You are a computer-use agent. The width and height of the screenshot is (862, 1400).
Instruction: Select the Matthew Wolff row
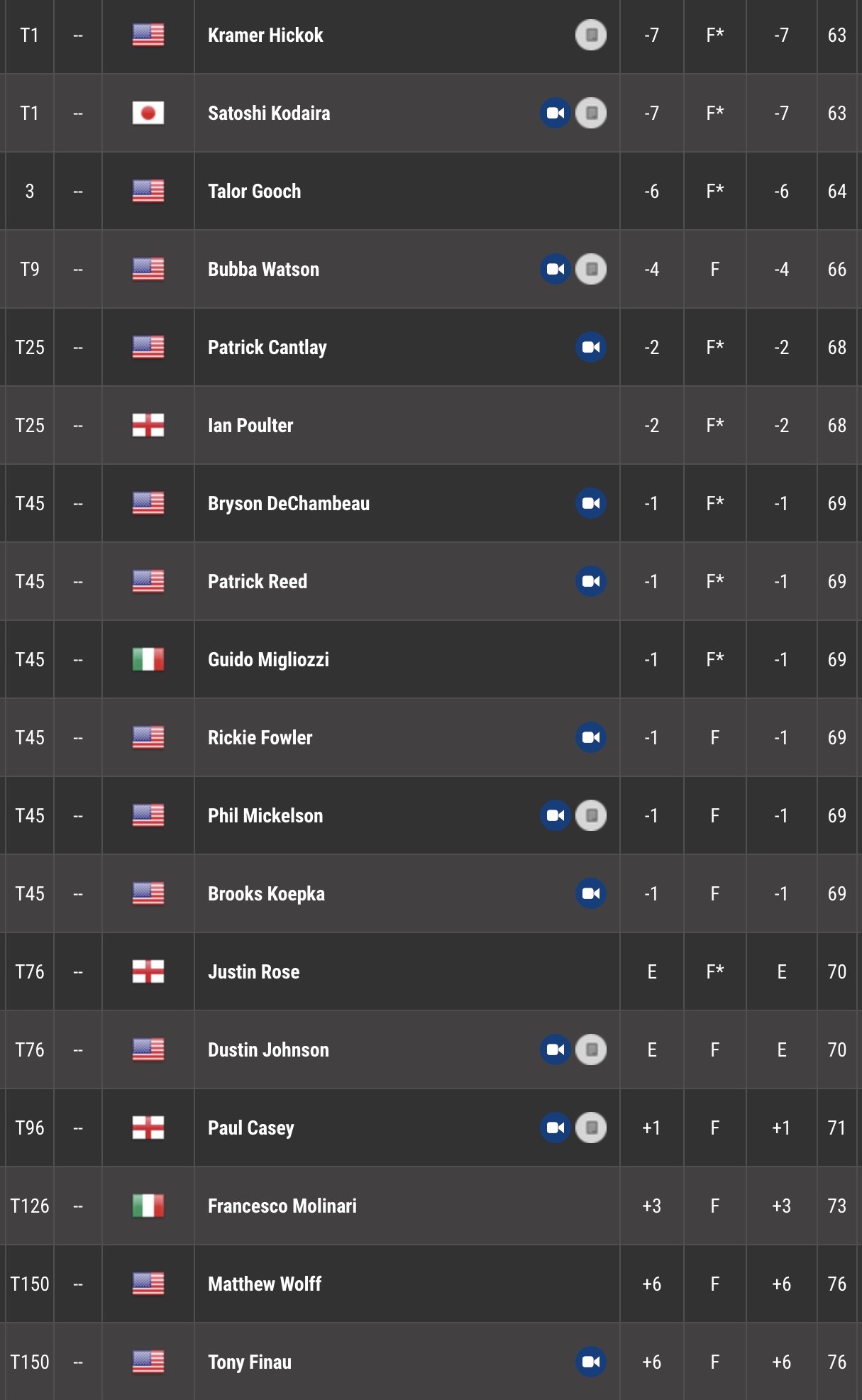point(431,1284)
